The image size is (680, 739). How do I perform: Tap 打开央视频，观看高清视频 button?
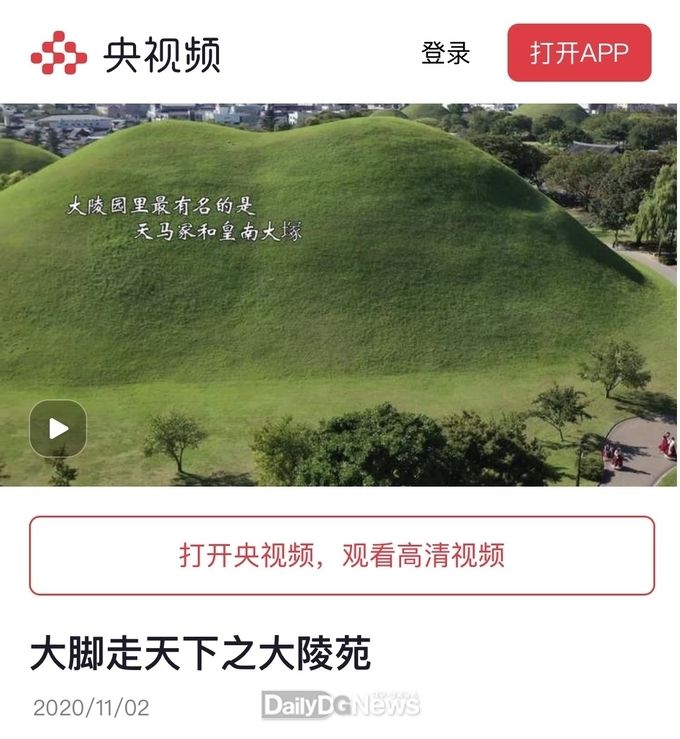click(341, 555)
